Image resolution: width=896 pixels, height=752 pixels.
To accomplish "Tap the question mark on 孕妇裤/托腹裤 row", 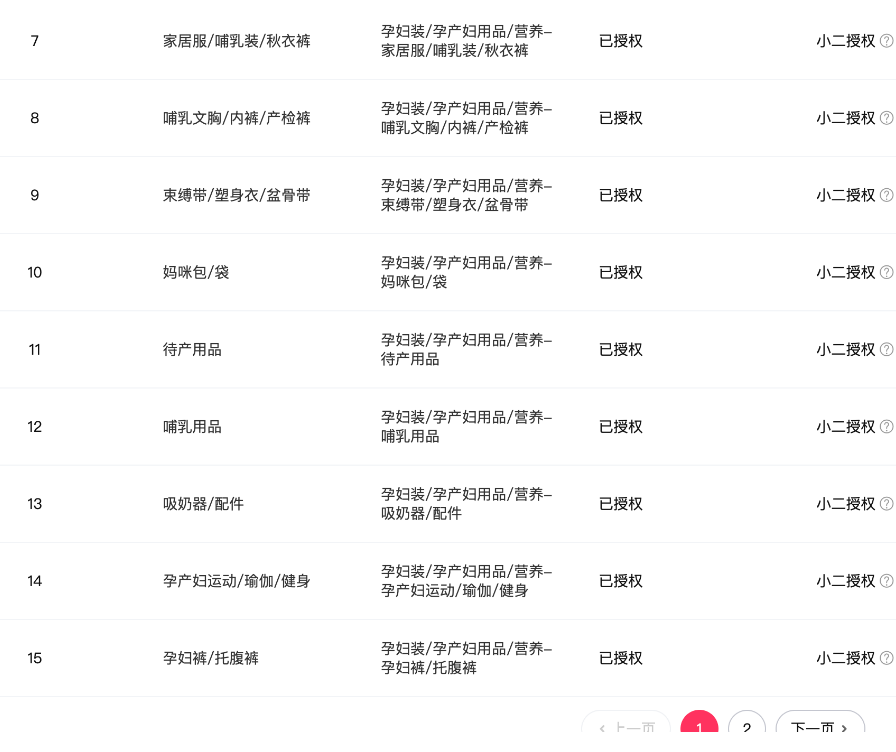I will click(x=886, y=657).
